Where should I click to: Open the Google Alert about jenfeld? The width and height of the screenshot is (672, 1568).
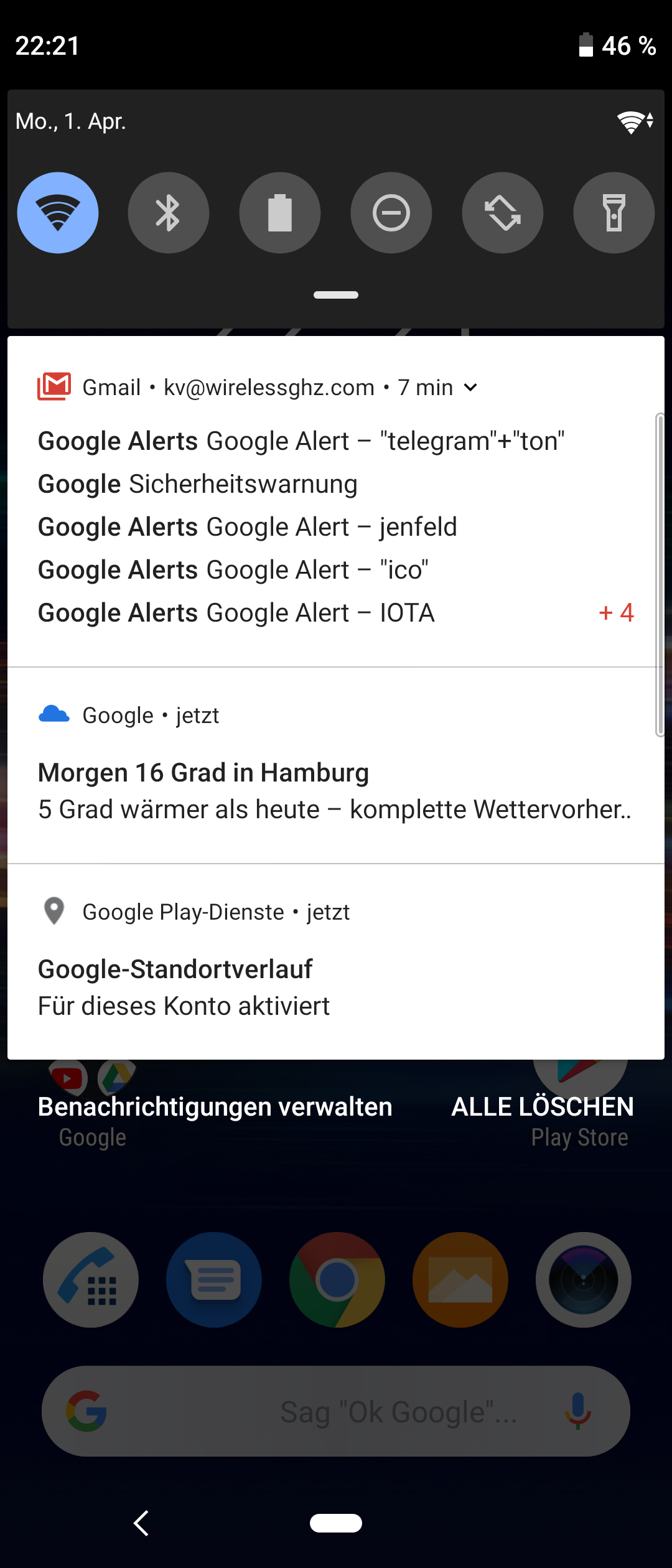(248, 527)
